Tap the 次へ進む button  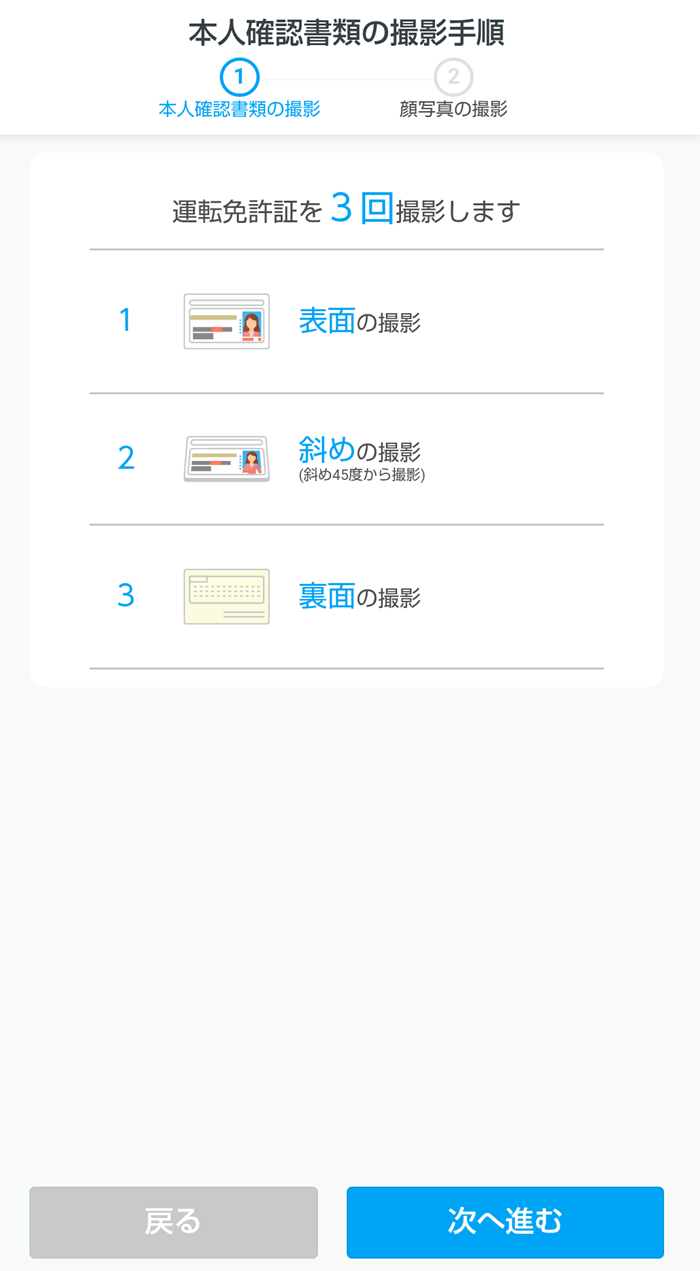point(505,1222)
